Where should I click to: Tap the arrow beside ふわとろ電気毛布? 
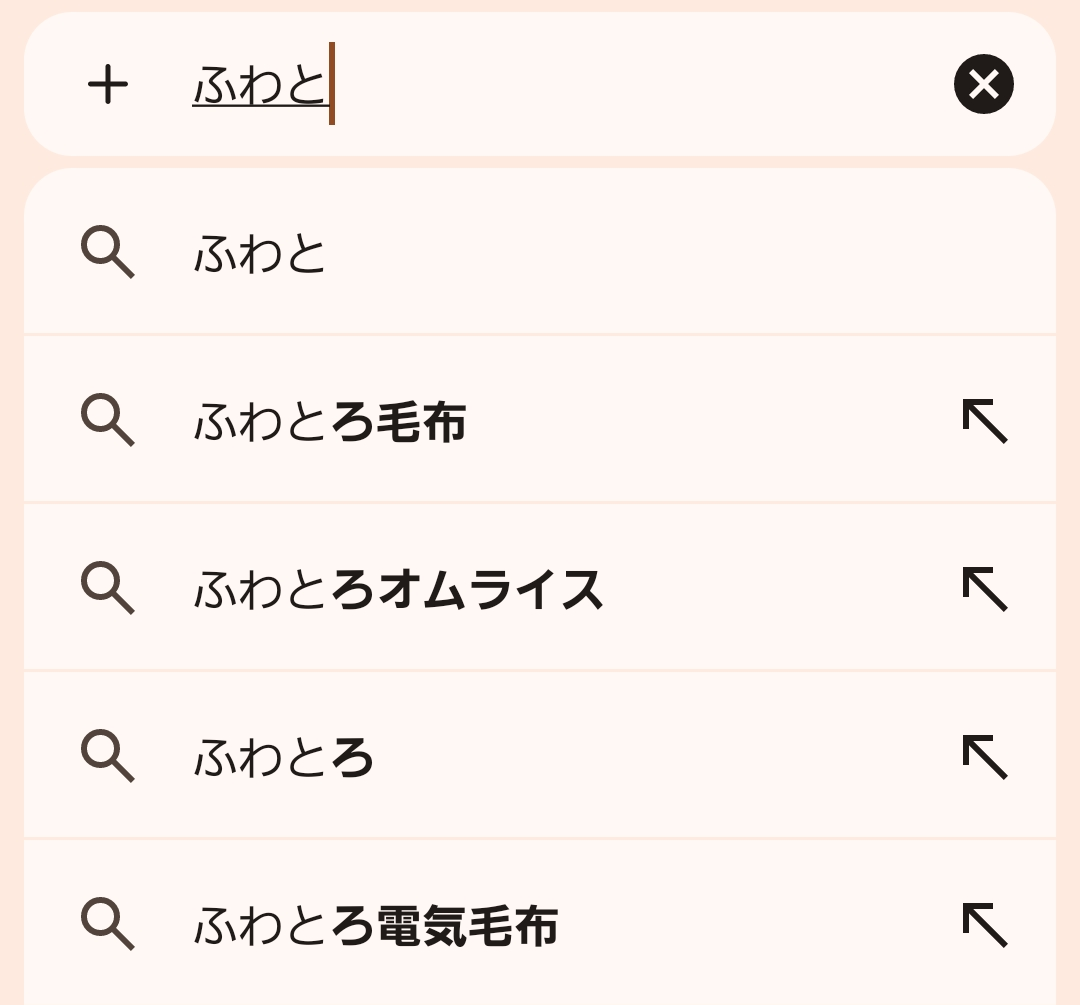pos(984,925)
